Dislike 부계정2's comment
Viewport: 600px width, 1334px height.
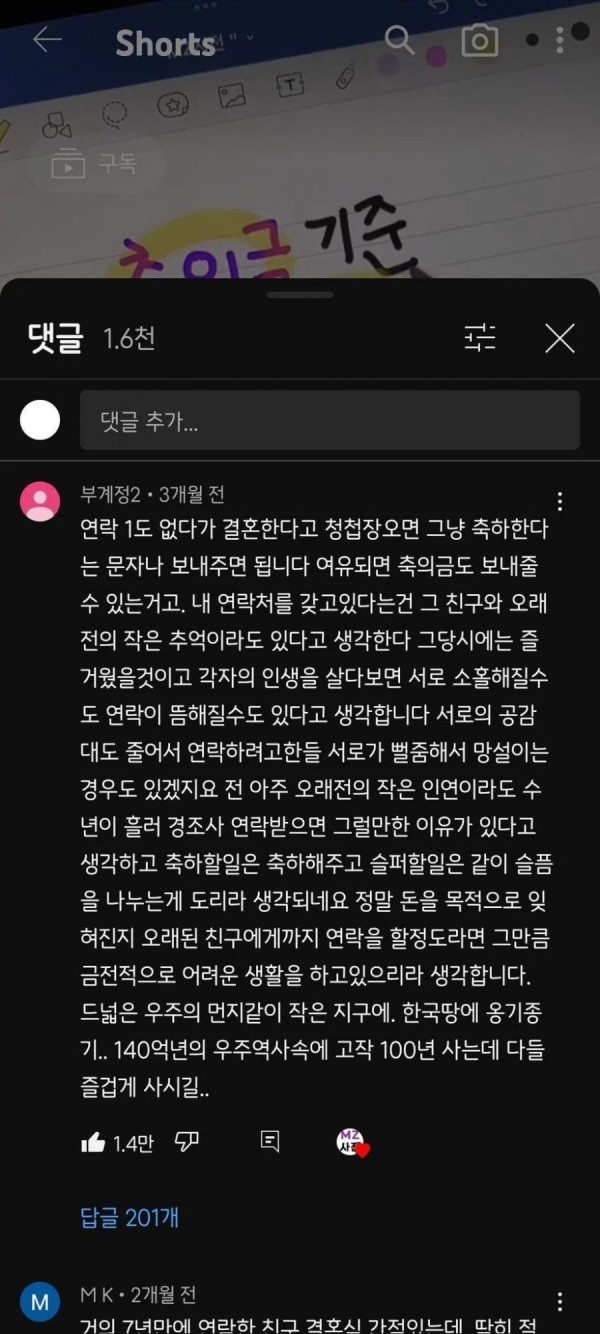tap(187, 1143)
